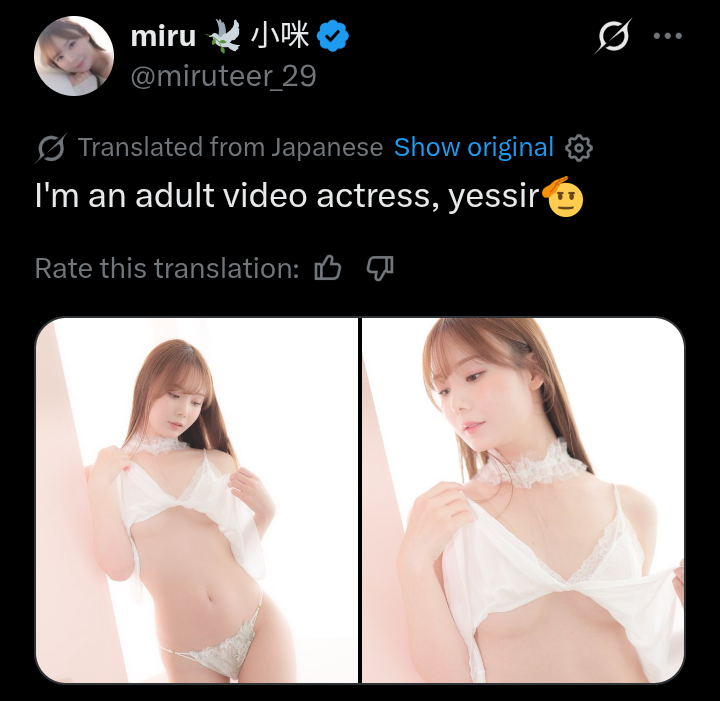Open the Grok icon beside the overflow menu
The image size is (720, 701).
(613, 38)
